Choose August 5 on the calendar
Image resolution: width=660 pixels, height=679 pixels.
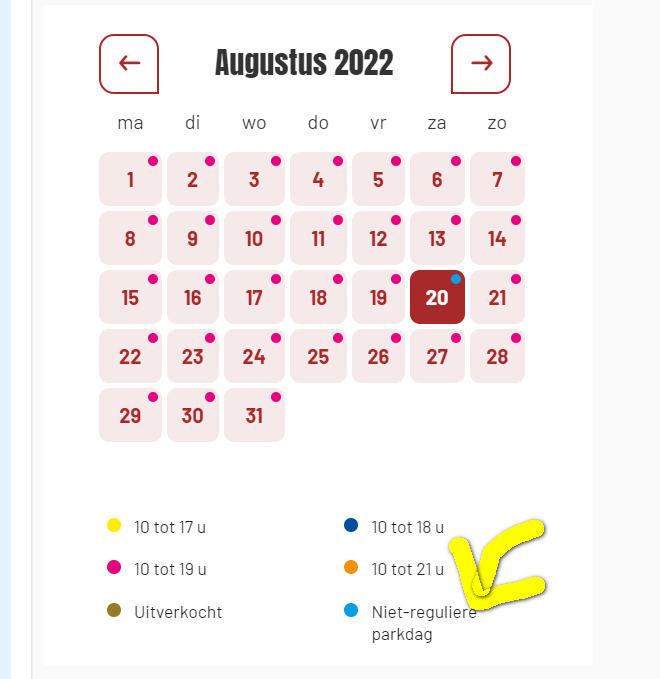pyautogui.click(x=378, y=180)
